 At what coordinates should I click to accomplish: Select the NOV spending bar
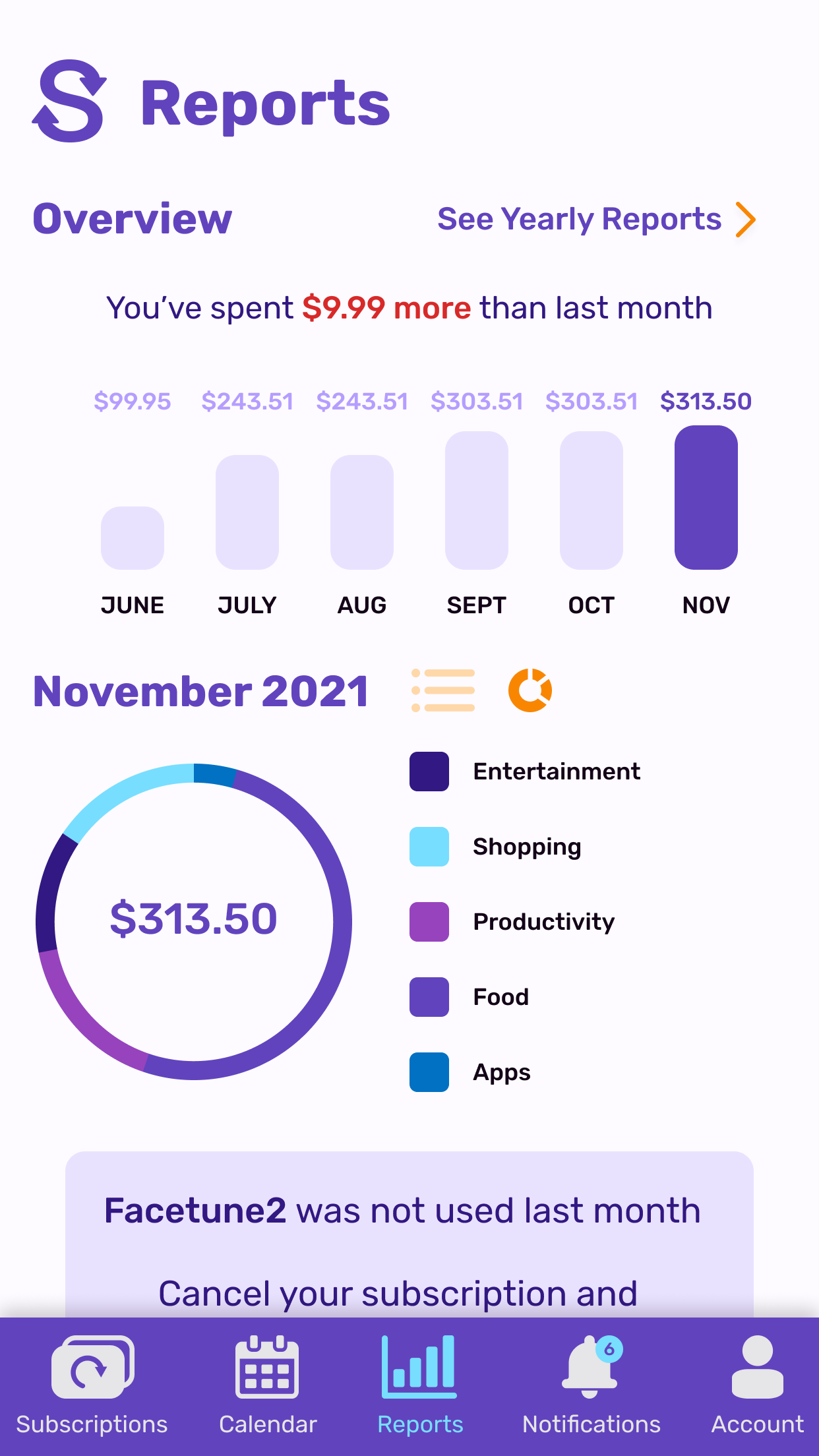click(706, 498)
